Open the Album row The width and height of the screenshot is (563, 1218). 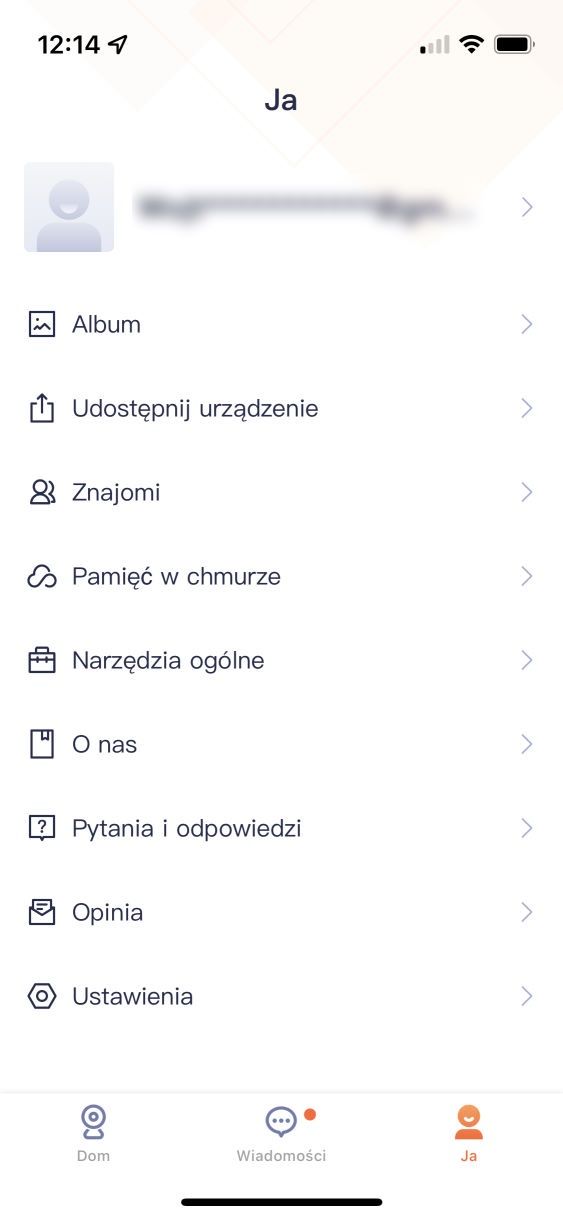[x=281, y=324]
